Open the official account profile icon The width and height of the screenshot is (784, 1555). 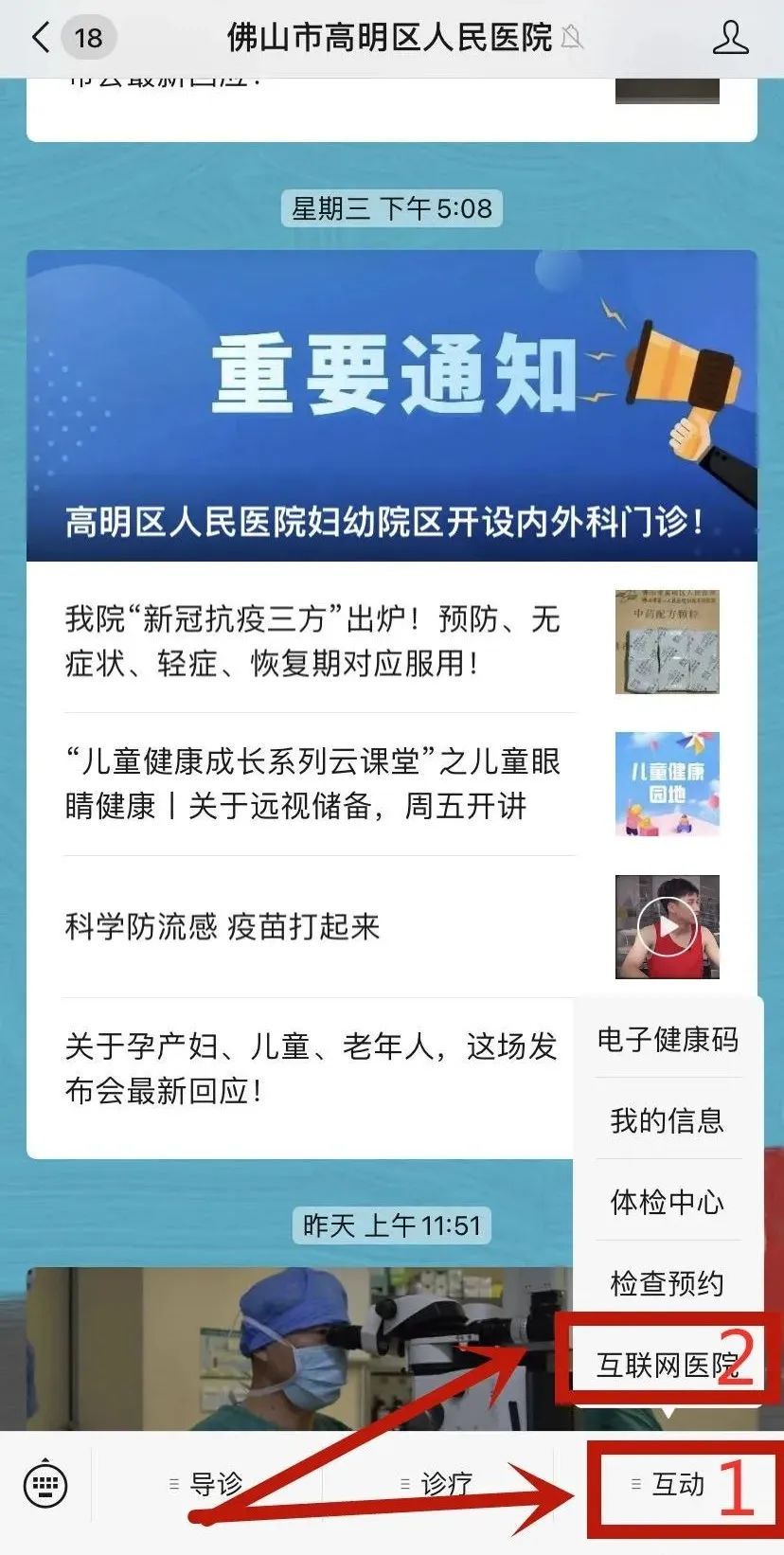730,38
